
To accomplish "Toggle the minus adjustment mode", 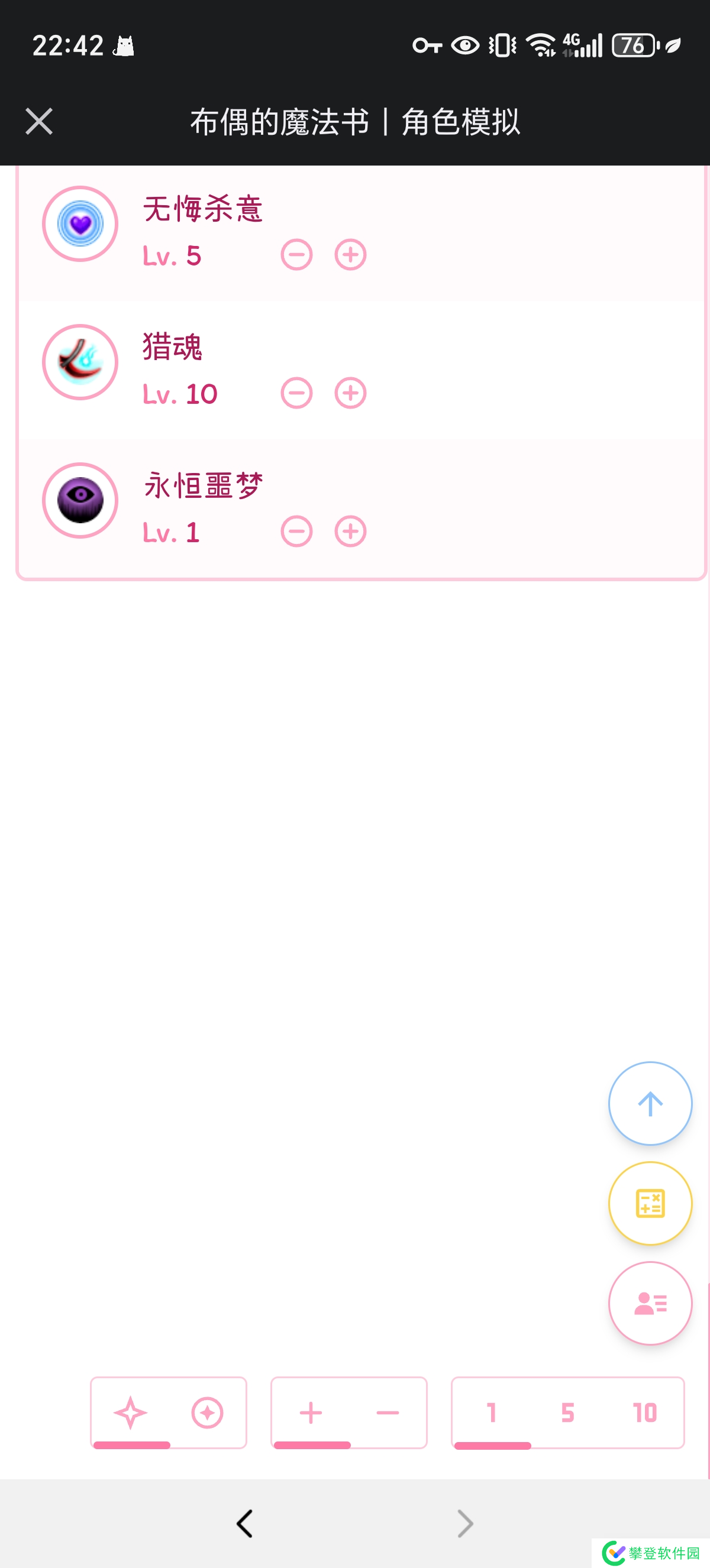I will click(388, 1413).
